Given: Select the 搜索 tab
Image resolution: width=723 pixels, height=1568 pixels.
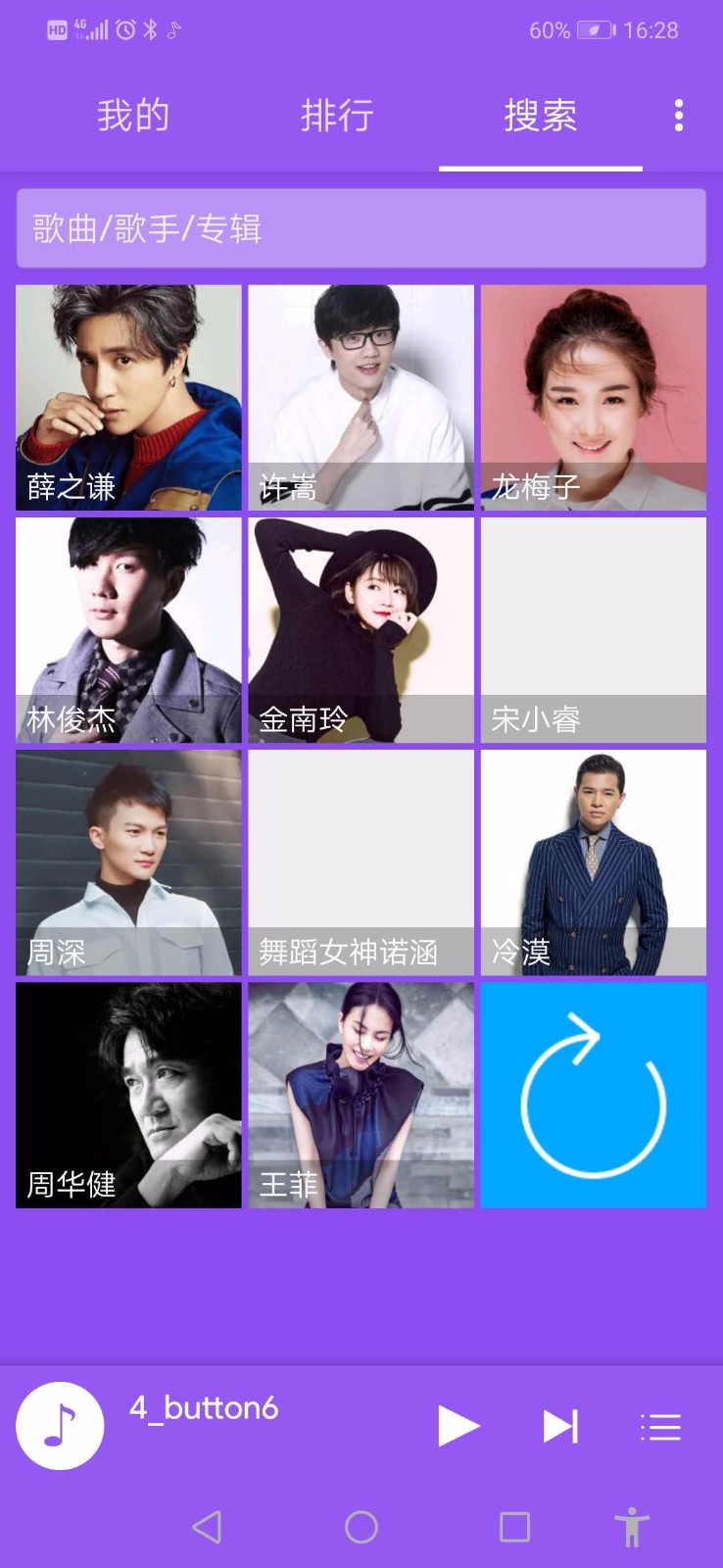Looking at the screenshot, I should 540,116.
